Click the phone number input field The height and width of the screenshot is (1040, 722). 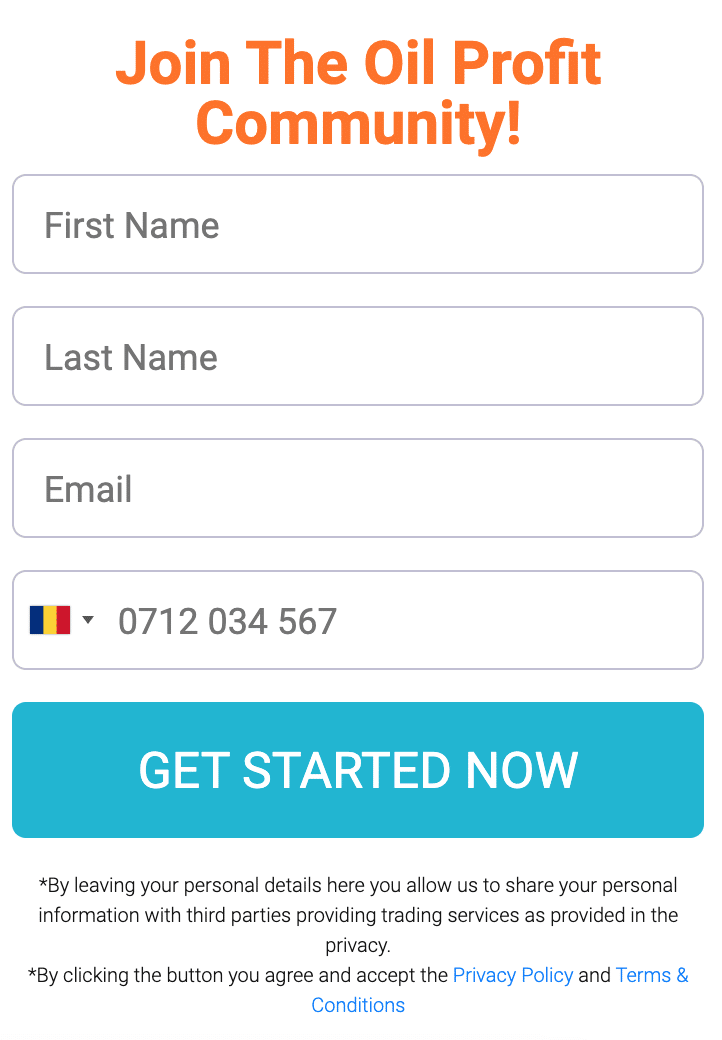pos(400,620)
